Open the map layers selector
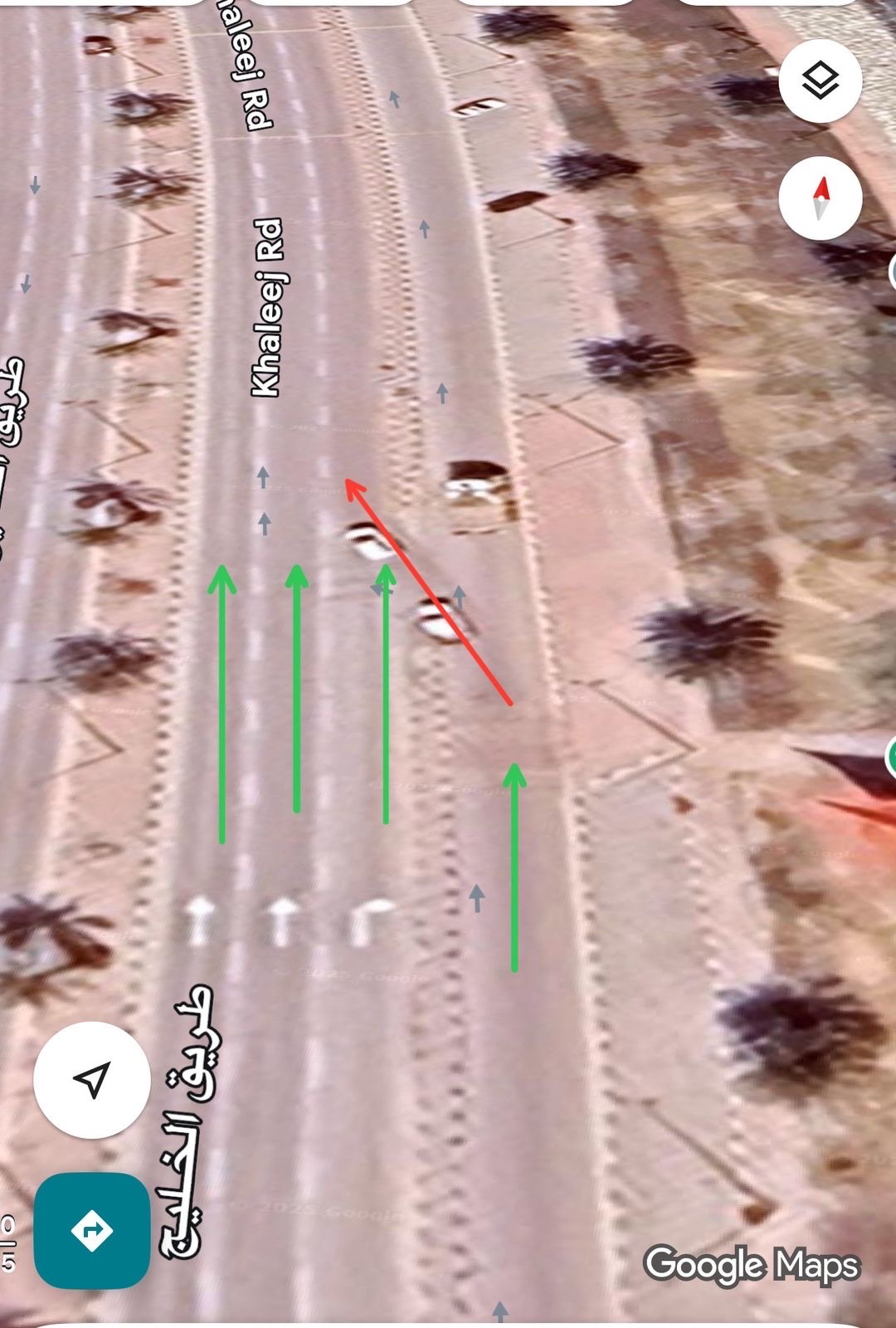The height and width of the screenshot is (1328, 896). pyautogui.click(x=820, y=81)
